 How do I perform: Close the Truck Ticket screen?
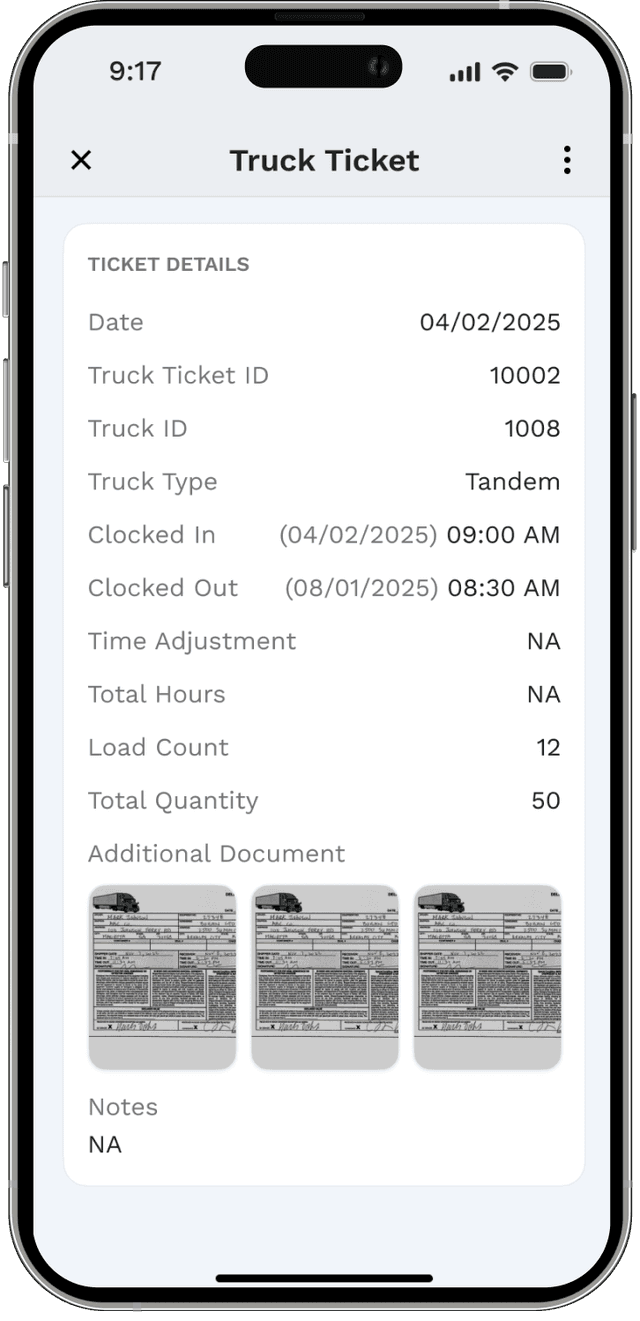[x=81, y=160]
